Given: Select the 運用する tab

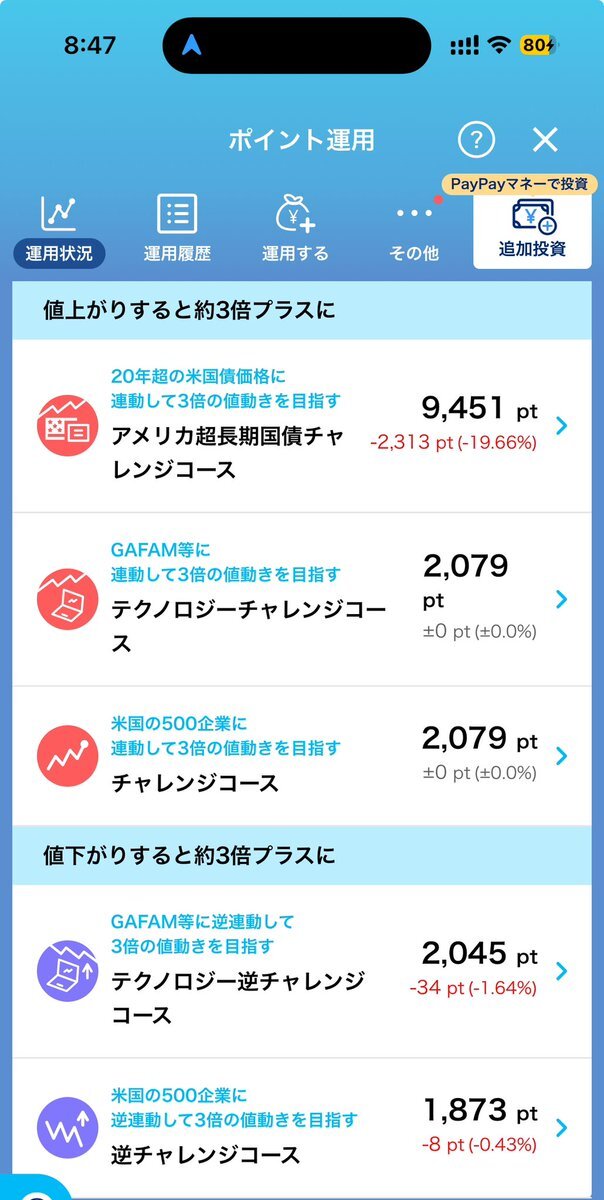Looking at the screenshot, I should (x=295, y=230).
